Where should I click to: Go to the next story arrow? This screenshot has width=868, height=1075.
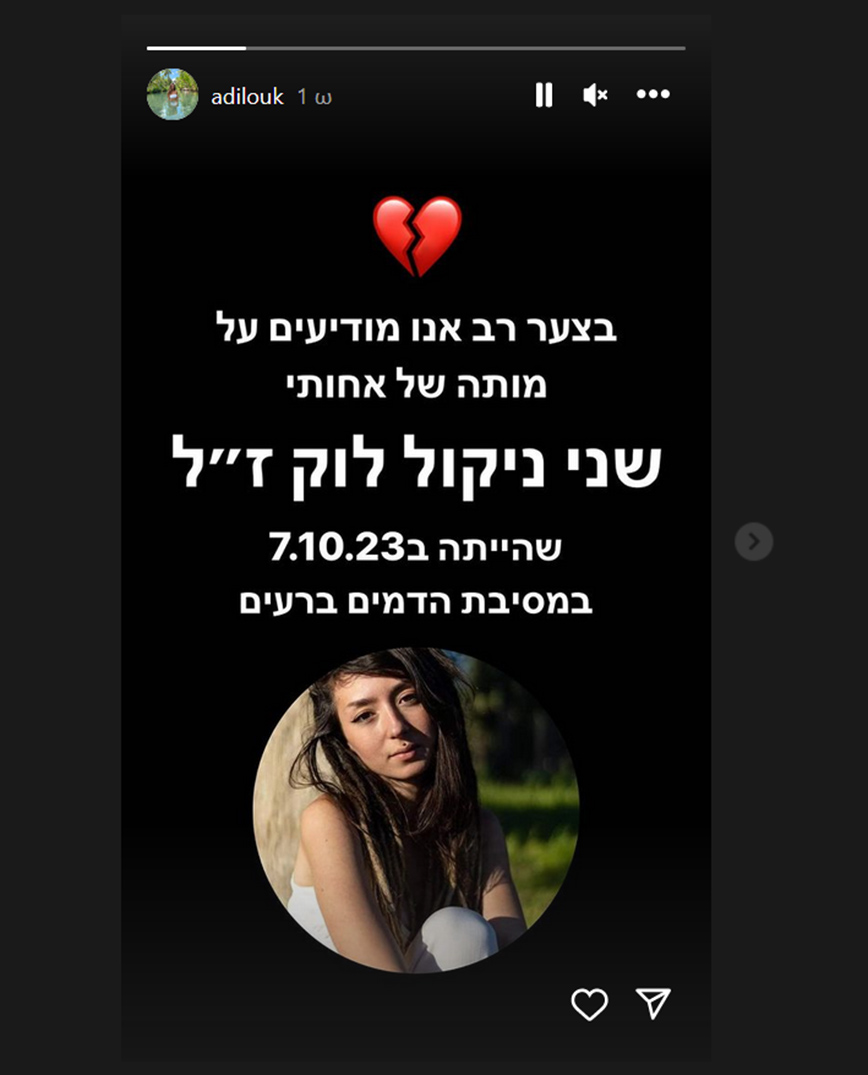[753, 542]
